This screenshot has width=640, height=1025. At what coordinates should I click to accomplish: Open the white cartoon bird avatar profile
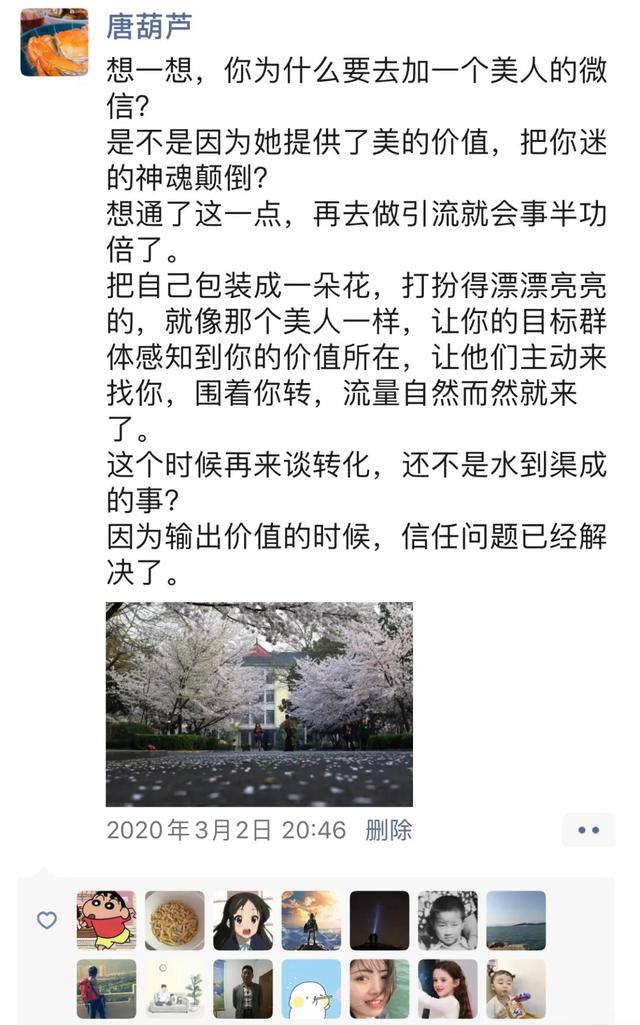pos(311,988)
